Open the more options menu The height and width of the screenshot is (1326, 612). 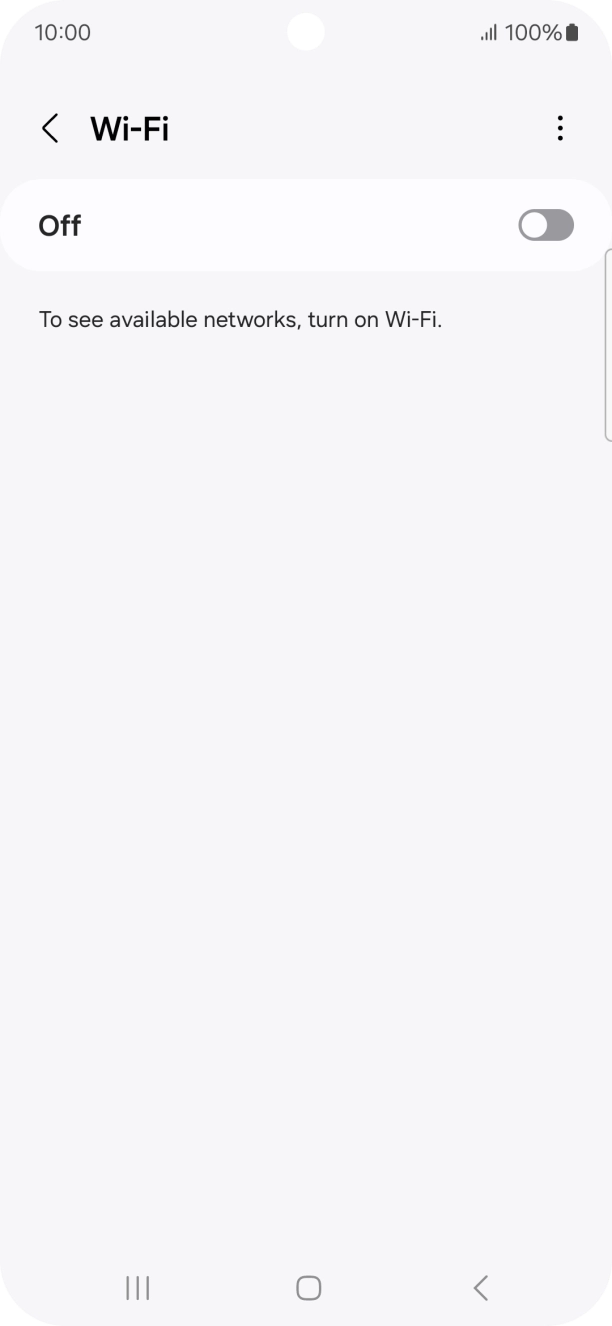point(560,128)
